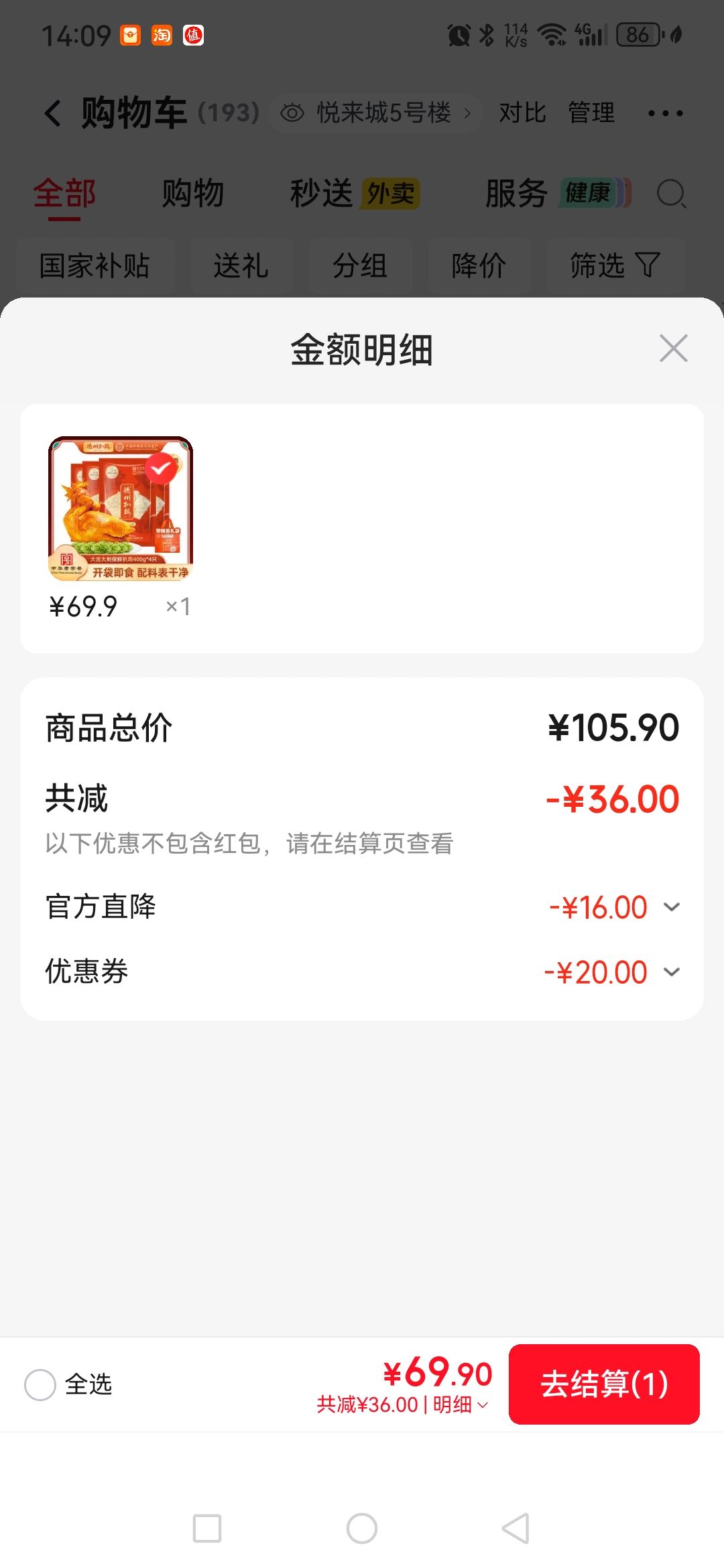Open 对比 to compare items

[522, 113]
